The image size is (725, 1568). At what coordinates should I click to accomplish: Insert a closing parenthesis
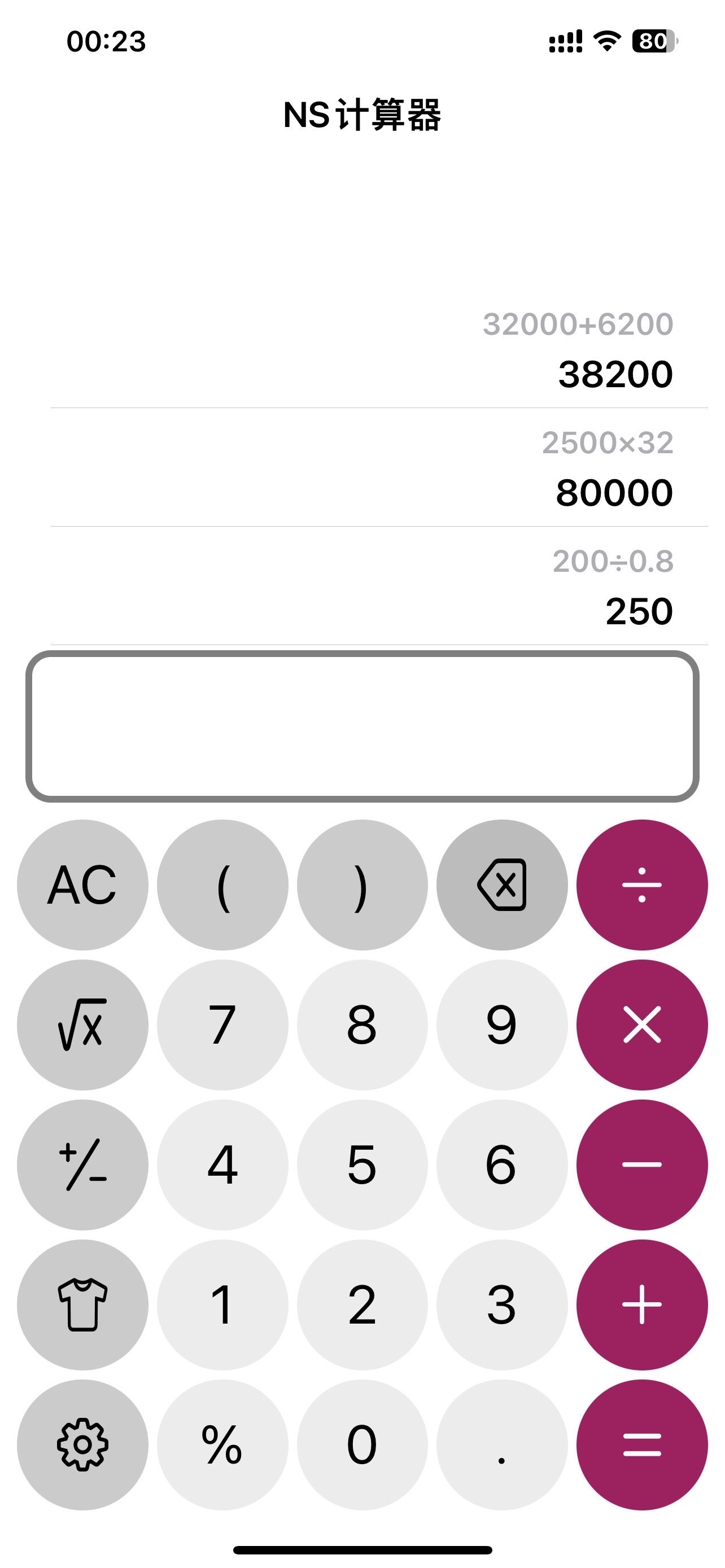point(362,884)
